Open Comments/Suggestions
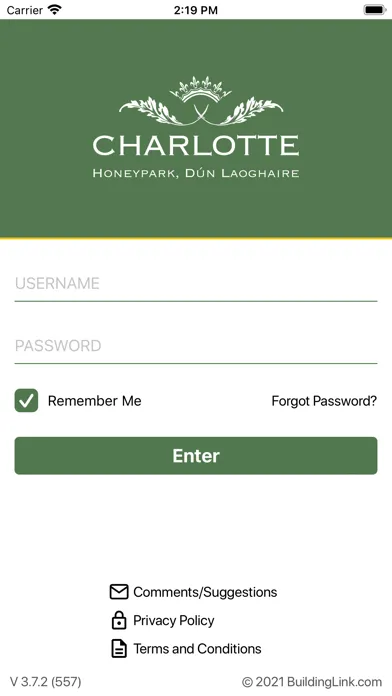 click(x=194, y=592)
